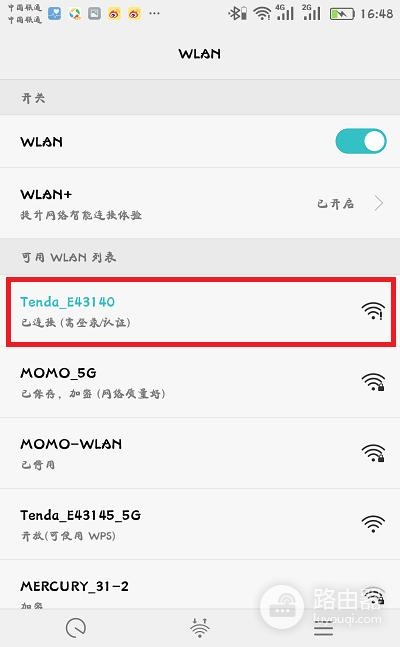Screen dimensions: 400x647
Task: Tap the scan icon in the bottom bar
Action: coord(76,628)
